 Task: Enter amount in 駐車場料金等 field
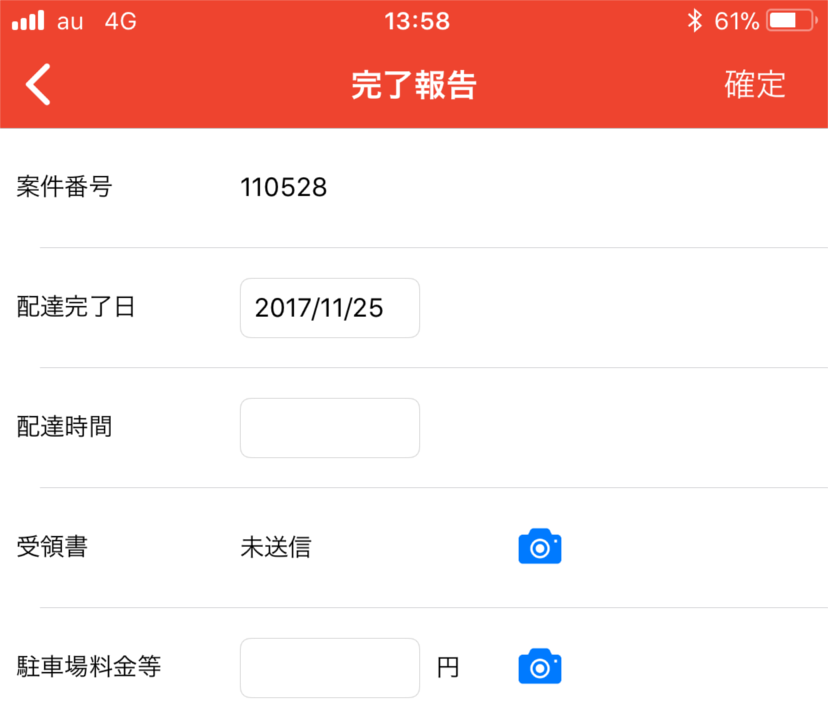point(329,667)
